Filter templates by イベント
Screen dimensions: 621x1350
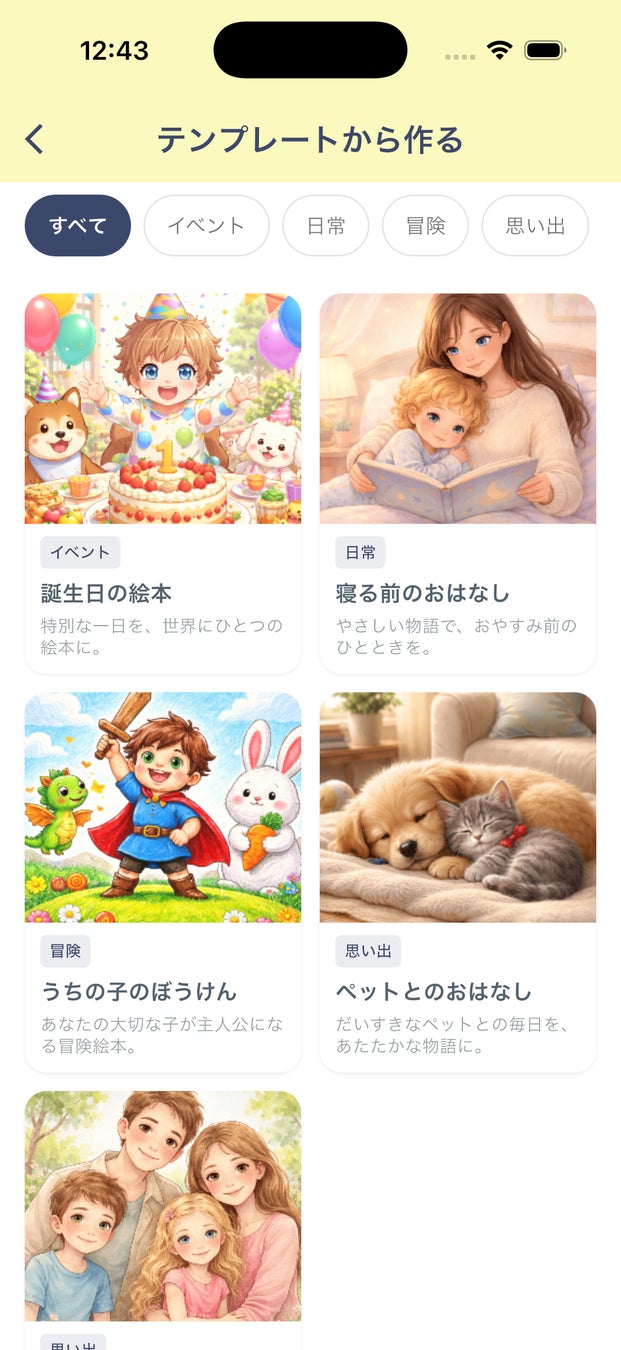click(x=206, y=226)
